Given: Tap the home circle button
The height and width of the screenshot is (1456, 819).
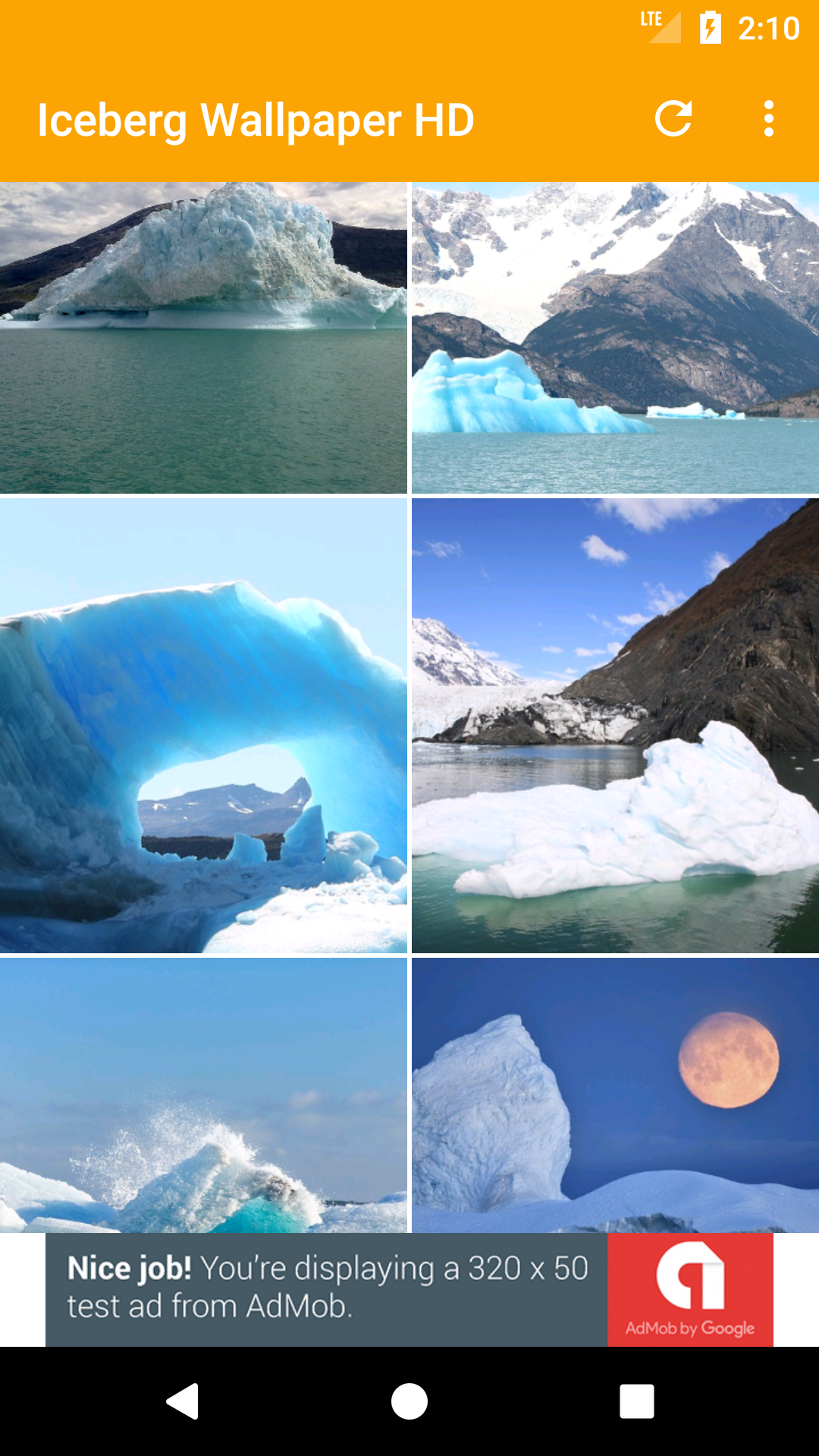Looking at the screenshot, I should (x=409, y=1401).
